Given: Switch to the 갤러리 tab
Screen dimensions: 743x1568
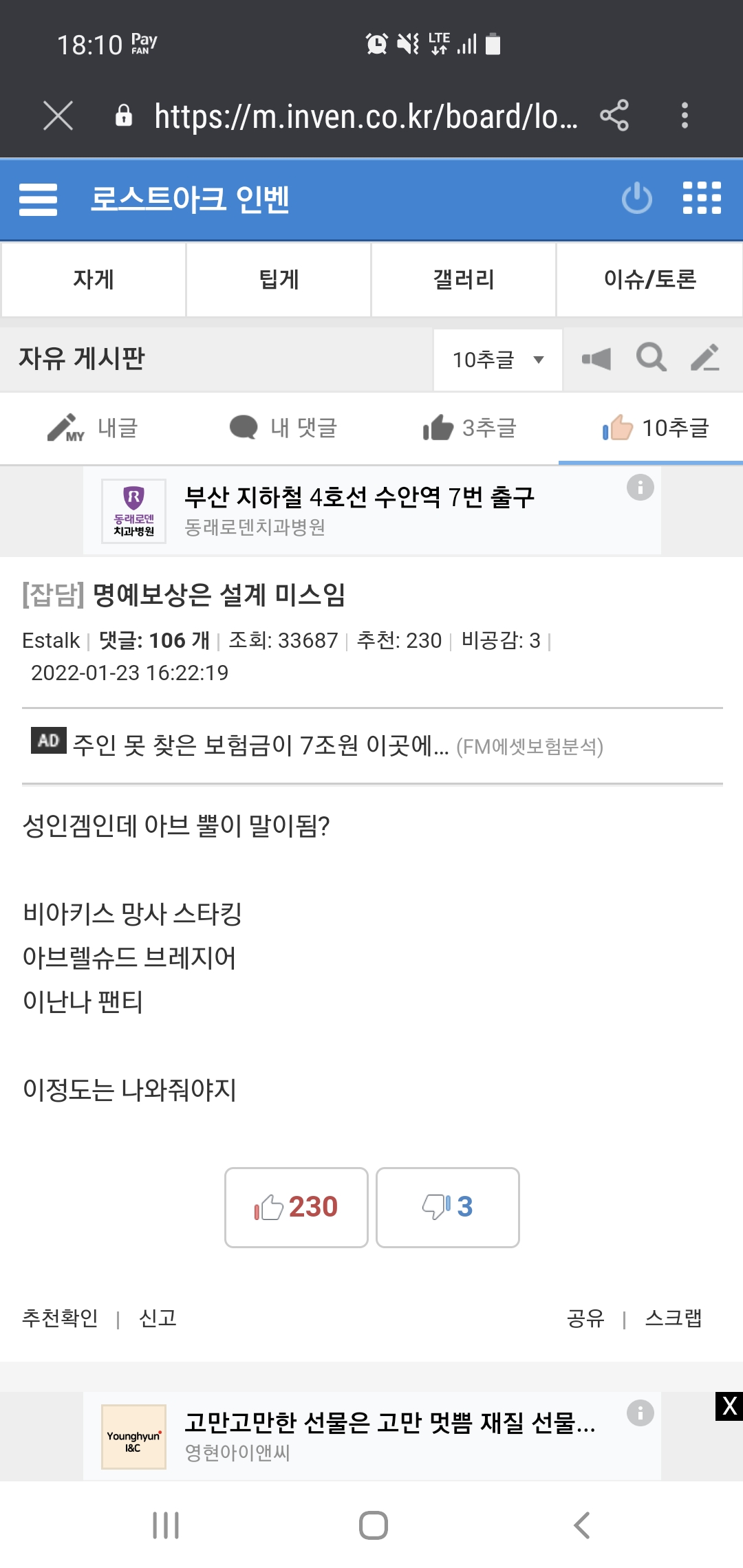Looking at the screenshot, I should coord(463,279).
